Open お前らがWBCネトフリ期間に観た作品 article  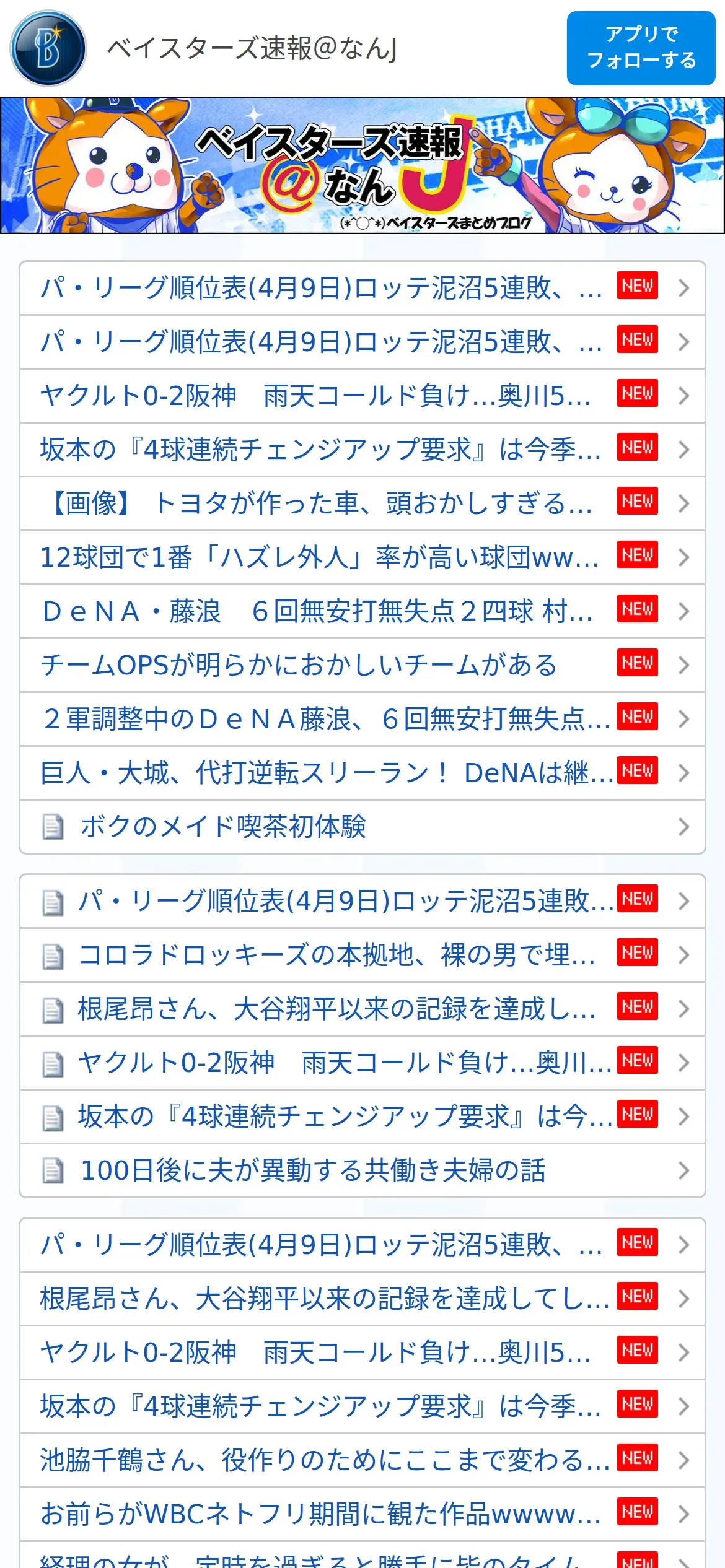click(x=362, y=1514)
